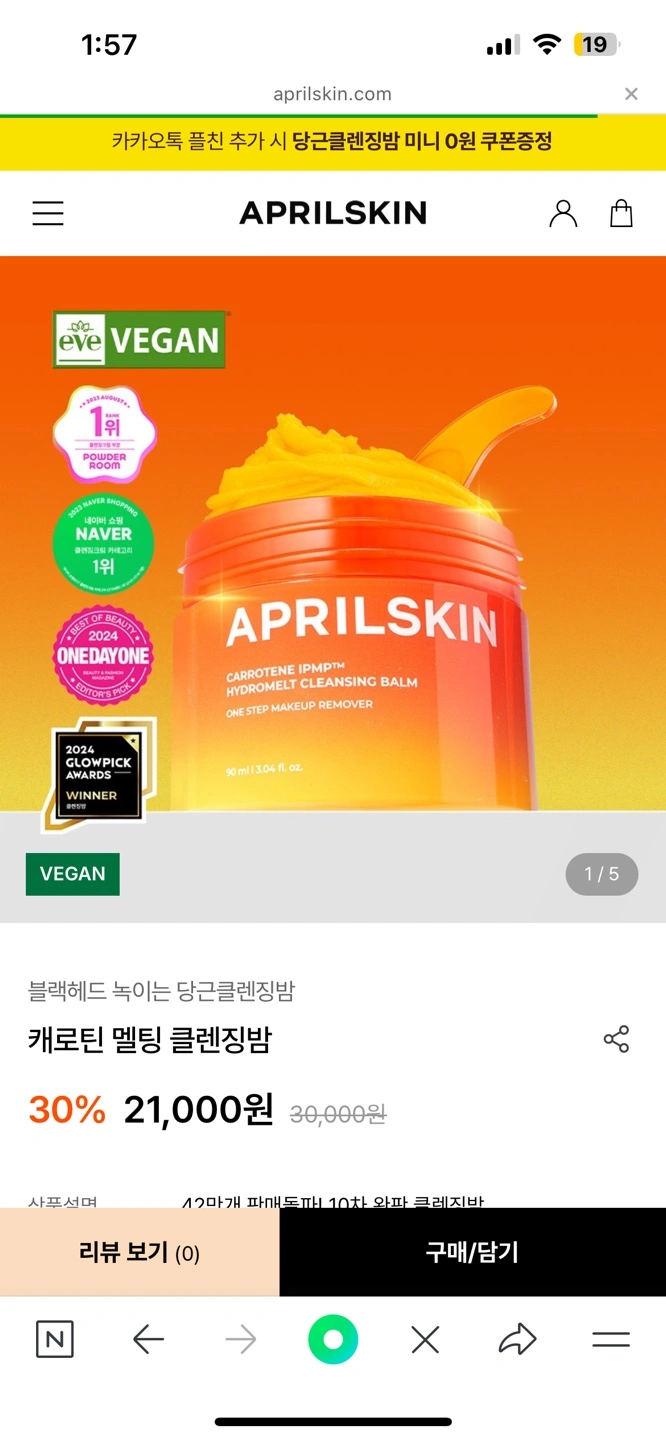666x1440 pixels.
Task: Open Naver home via the N icon
Action: point(54,1340)
